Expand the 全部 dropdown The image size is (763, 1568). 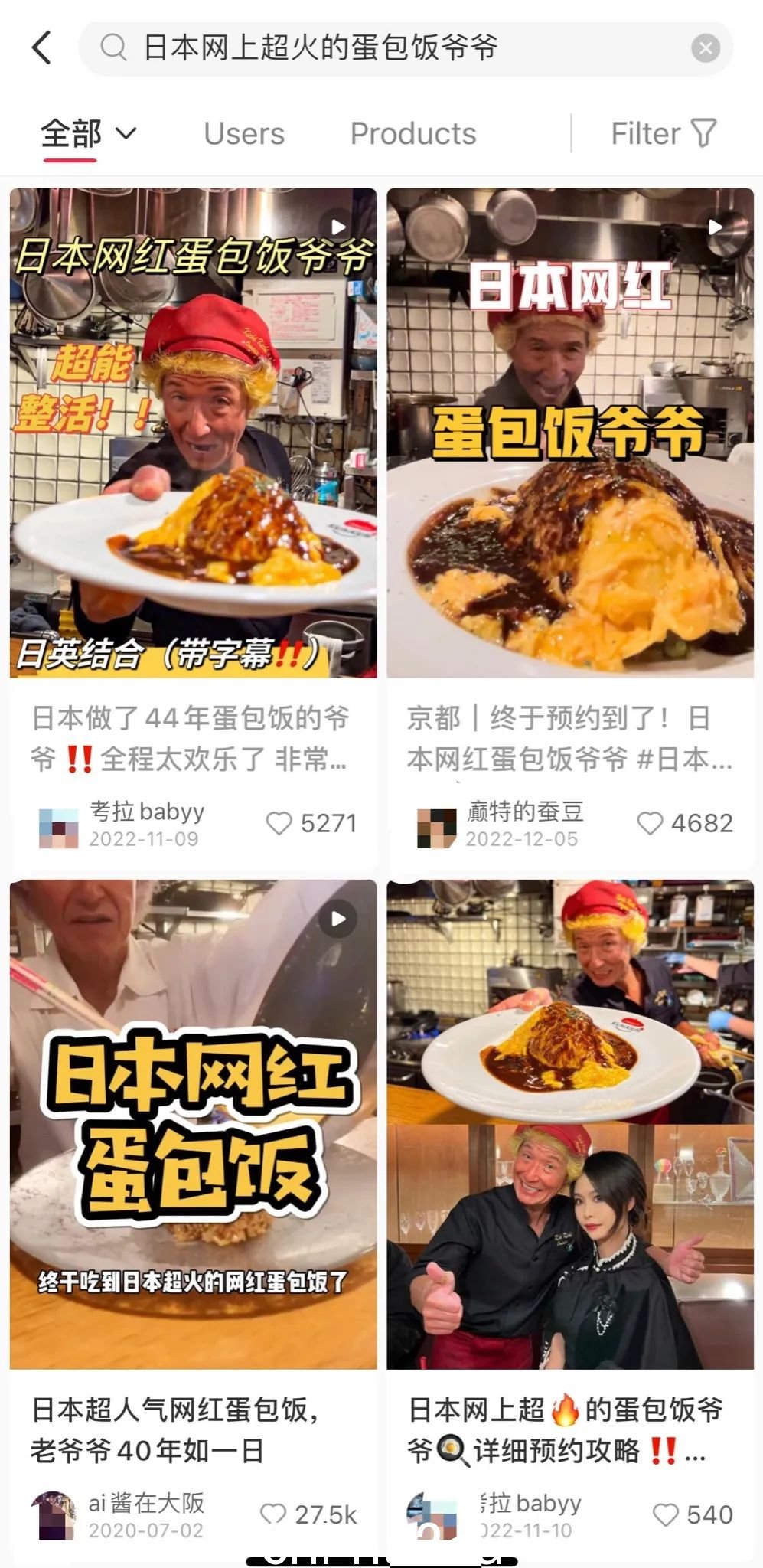(x=88, y=134)
